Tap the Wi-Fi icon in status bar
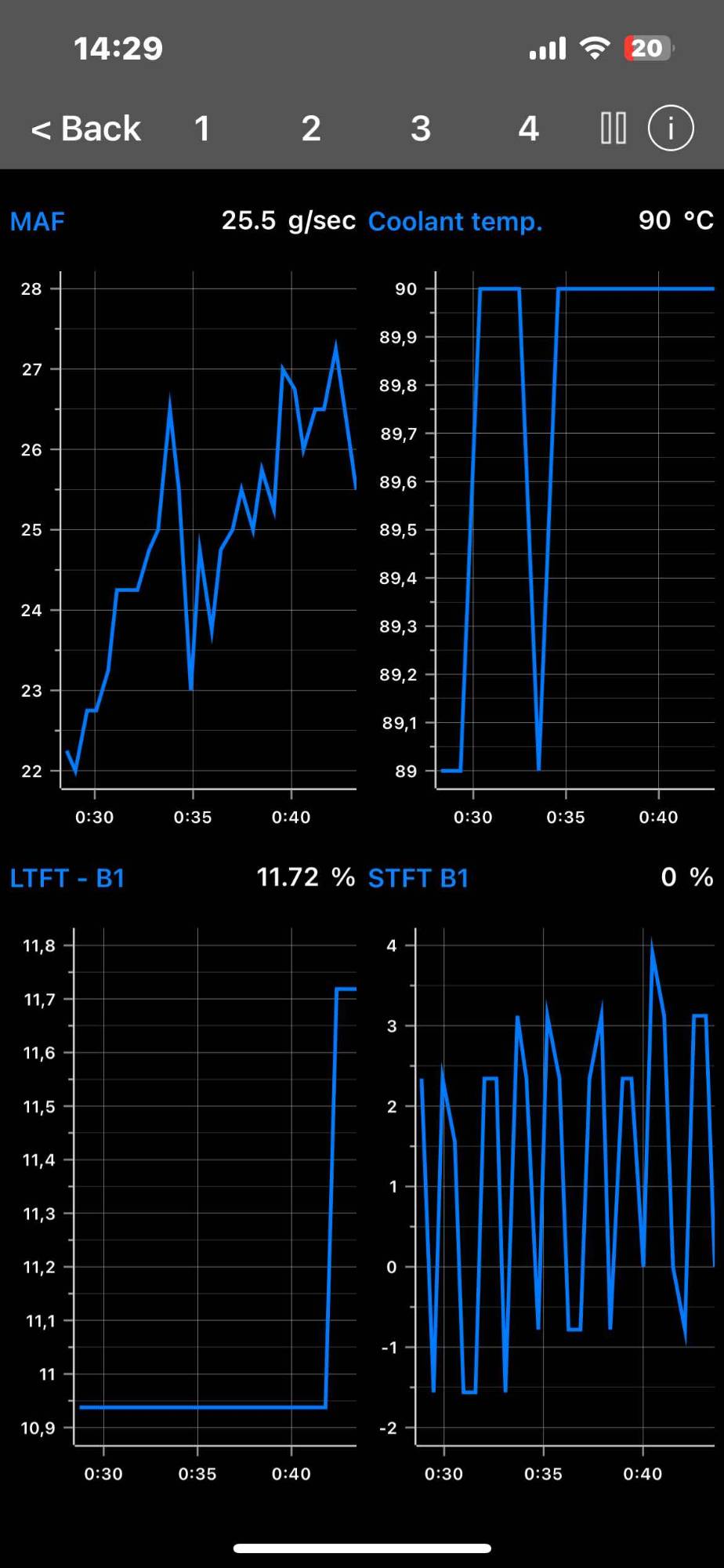The height and width of the screenshot is (1568, 724). point(597,48)
